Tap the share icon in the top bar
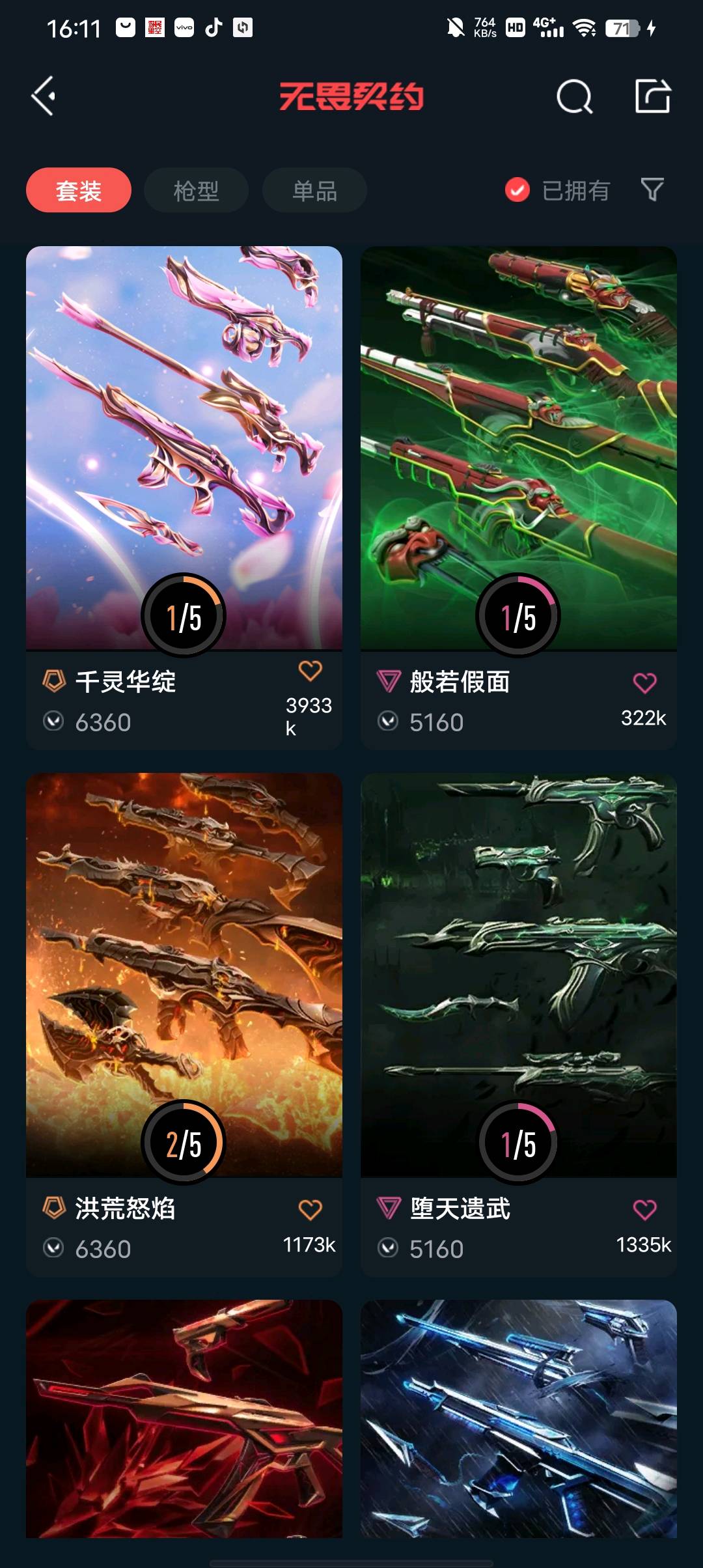The image size is (703, 1568). point(652,96)
